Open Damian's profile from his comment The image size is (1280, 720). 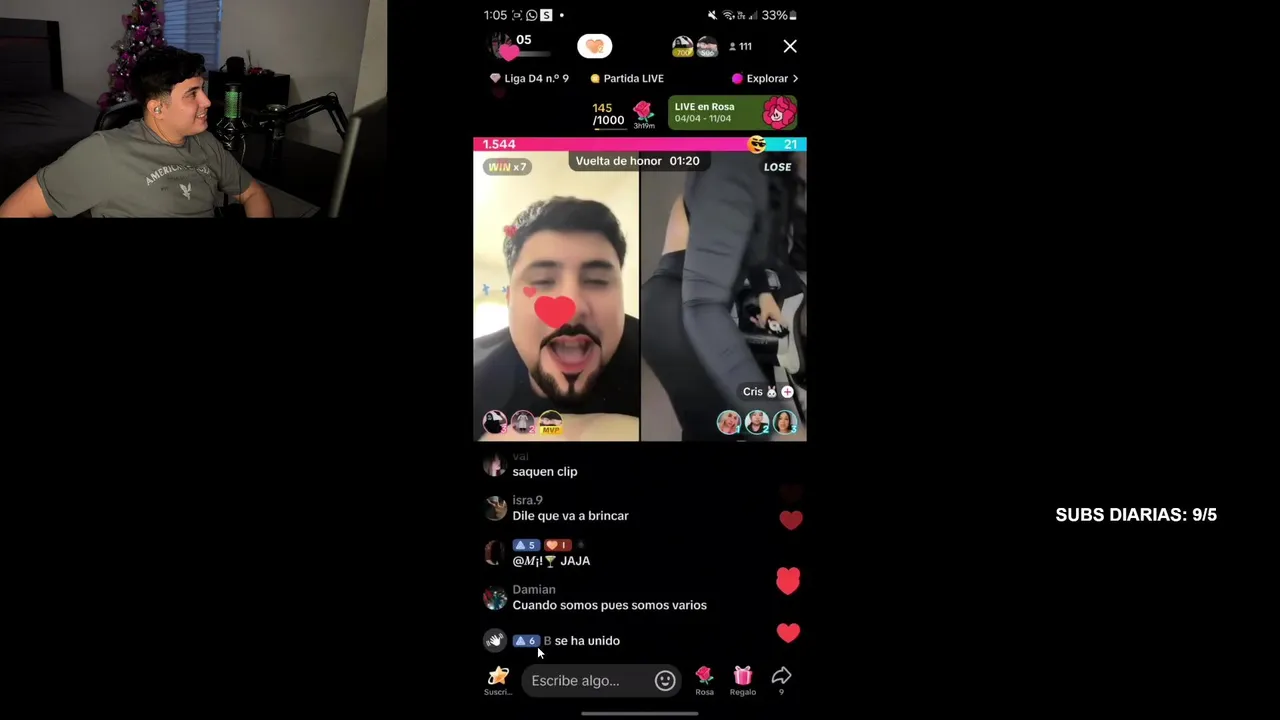coord(495,597)
